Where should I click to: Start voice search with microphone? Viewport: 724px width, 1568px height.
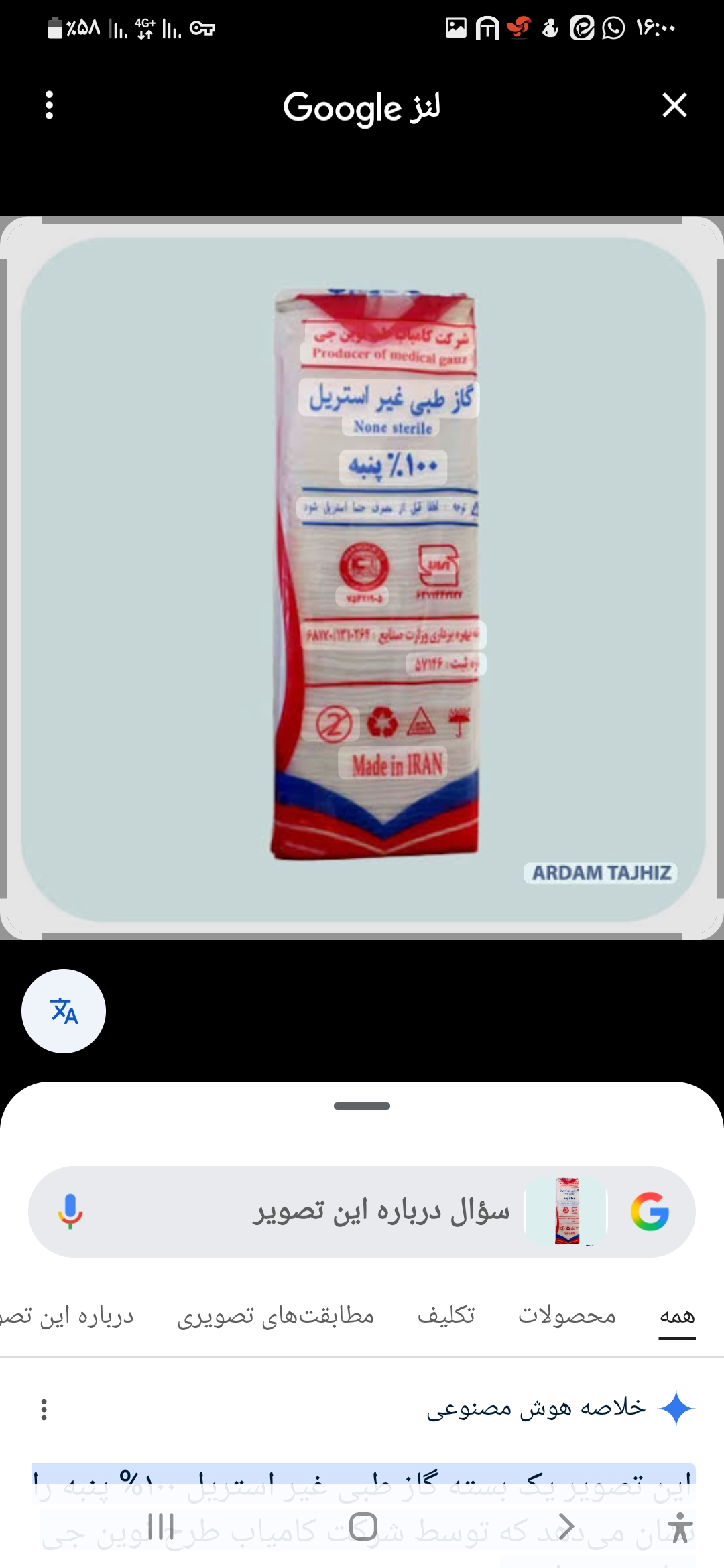click(70, 1212)
